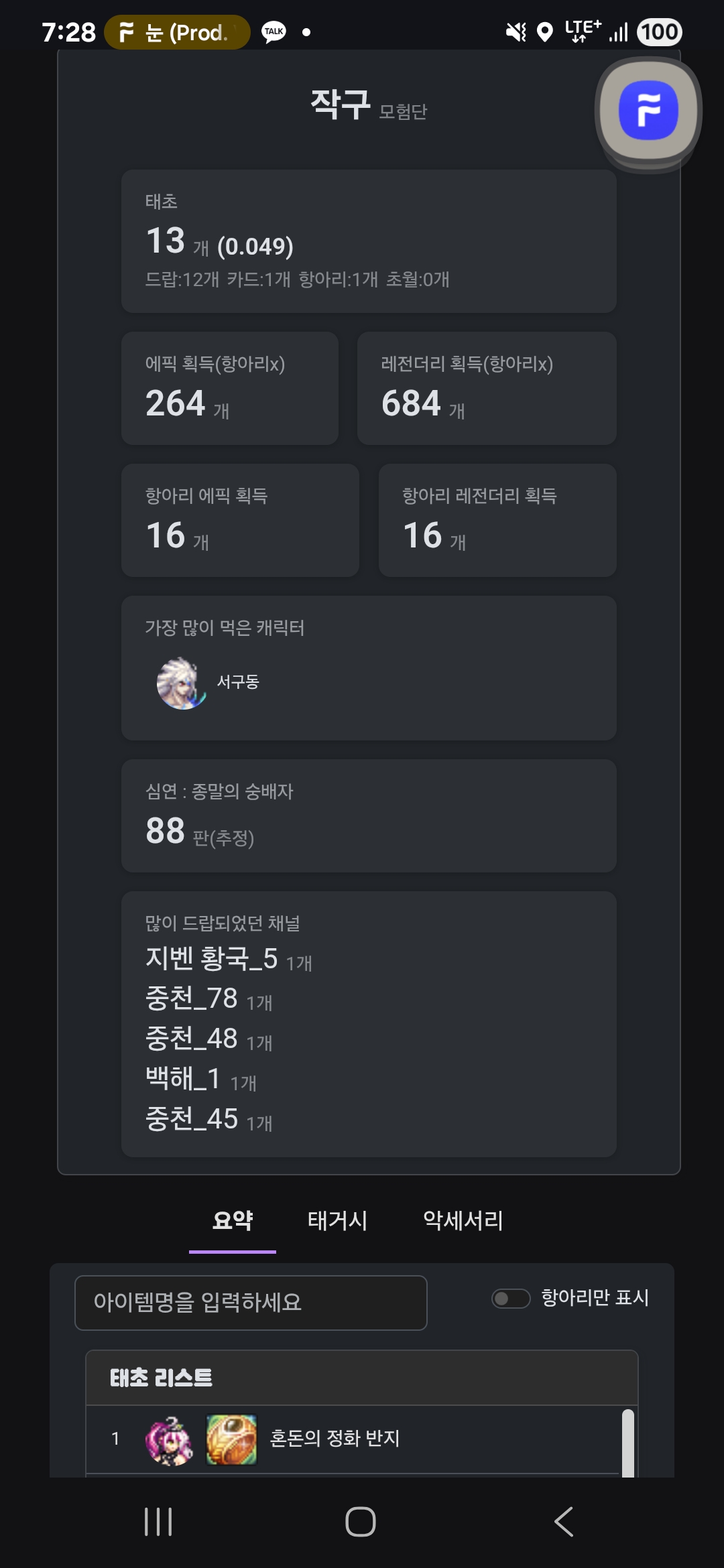Focus the 아이템명을 입력하세요 search field
Image resolution: width=724 pixels, height=1568 pixels.
[251, 1302]
